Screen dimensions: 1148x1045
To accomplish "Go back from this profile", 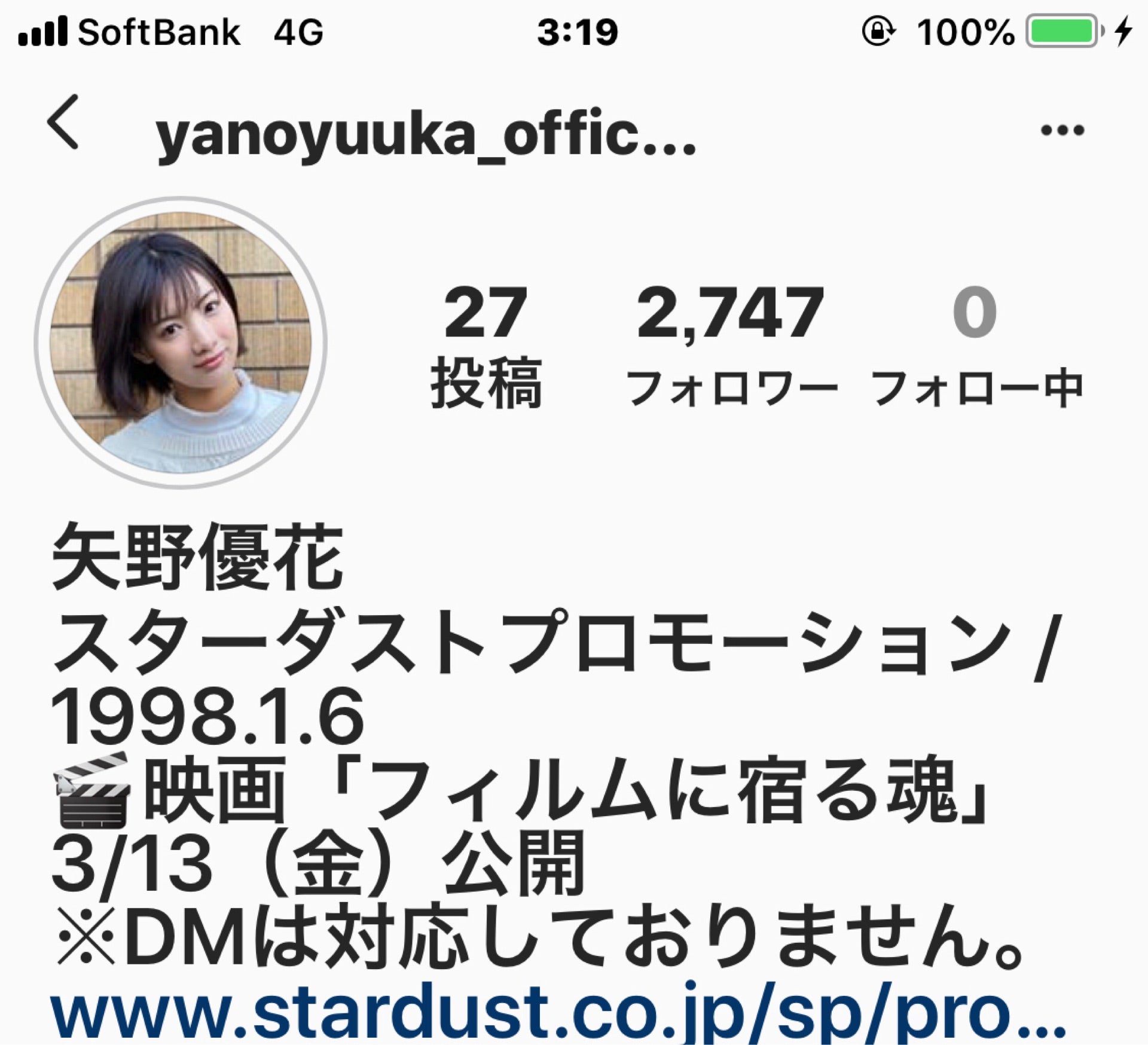I will click(63, 122).
